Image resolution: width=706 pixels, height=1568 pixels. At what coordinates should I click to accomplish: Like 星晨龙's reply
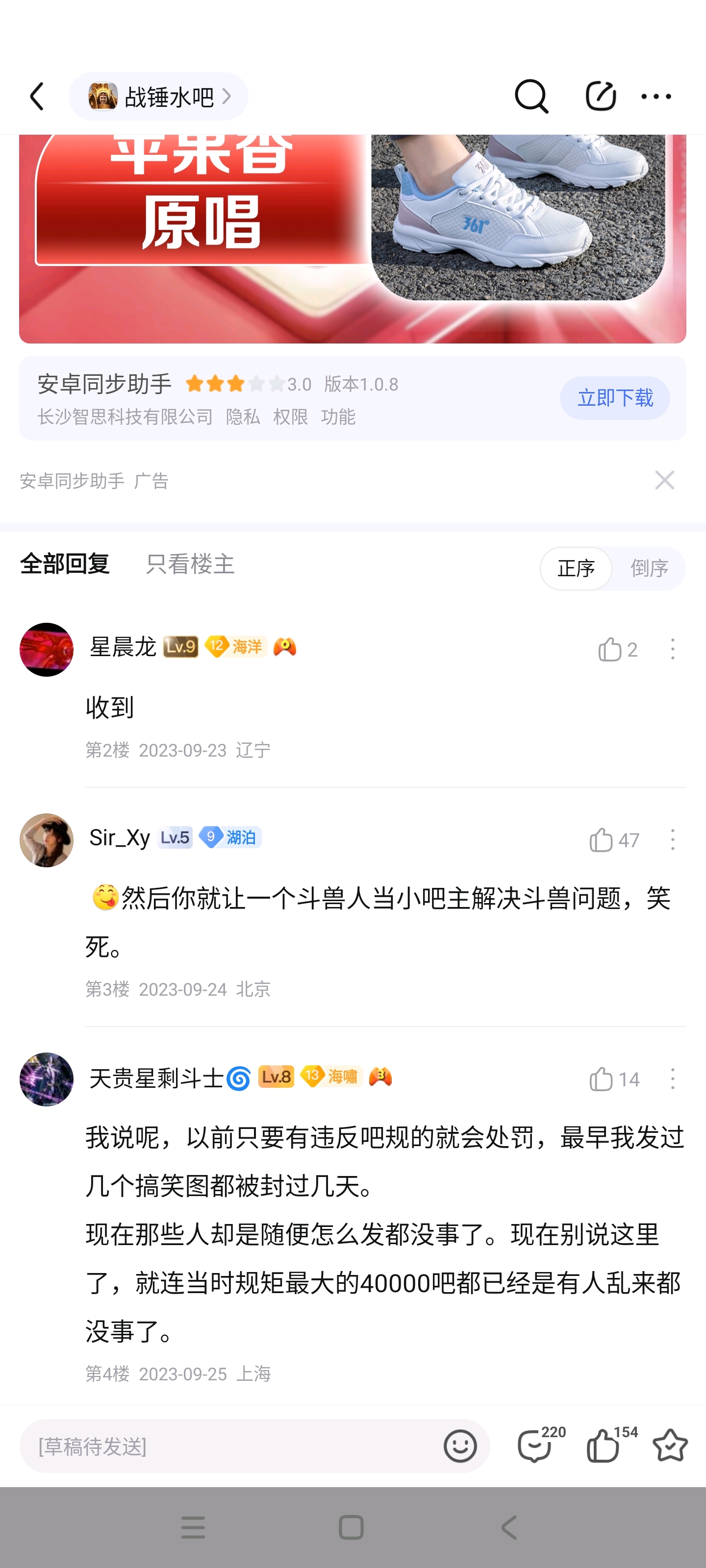click(610, 650)
